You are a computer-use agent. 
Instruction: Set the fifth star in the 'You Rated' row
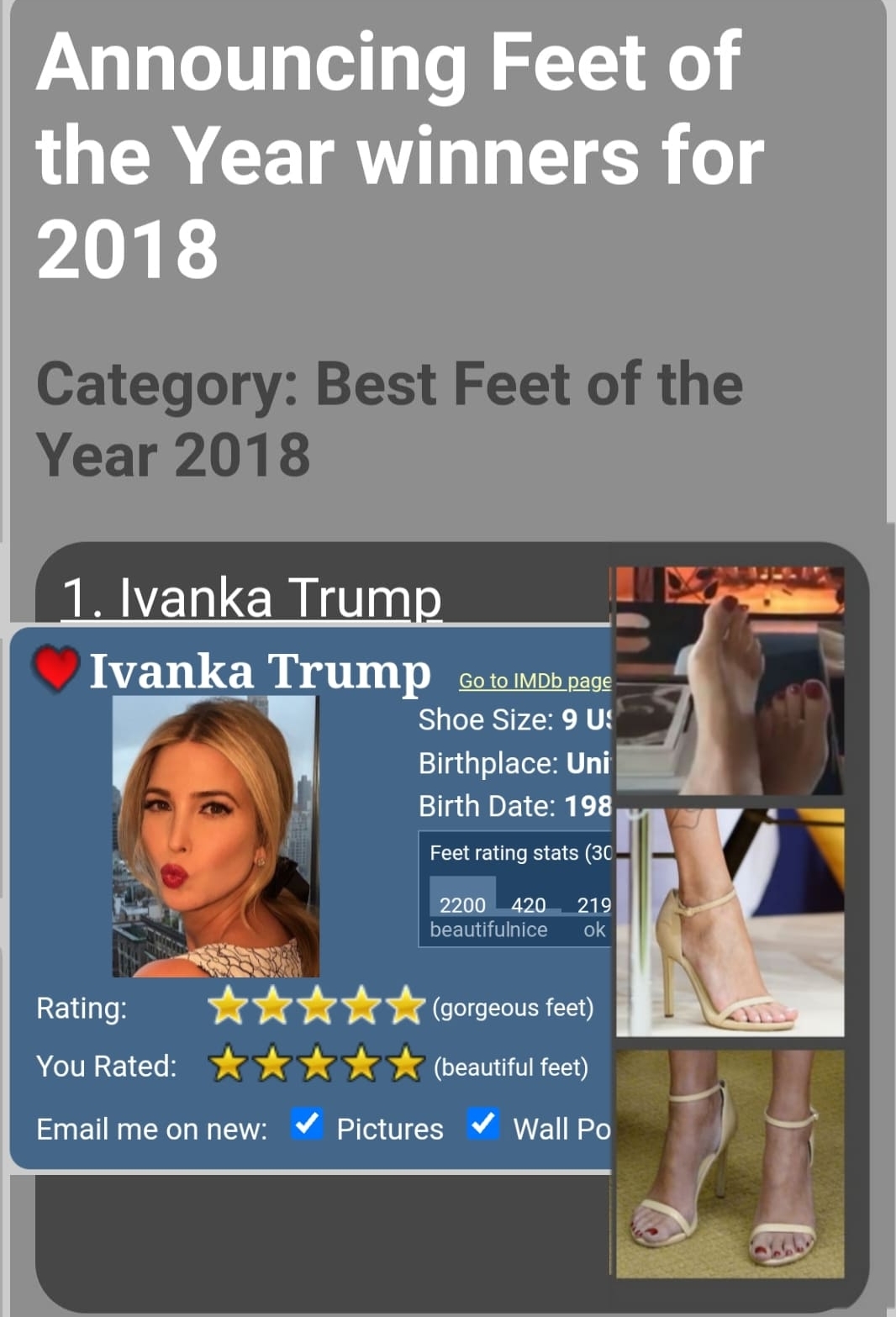point(407,1064)
